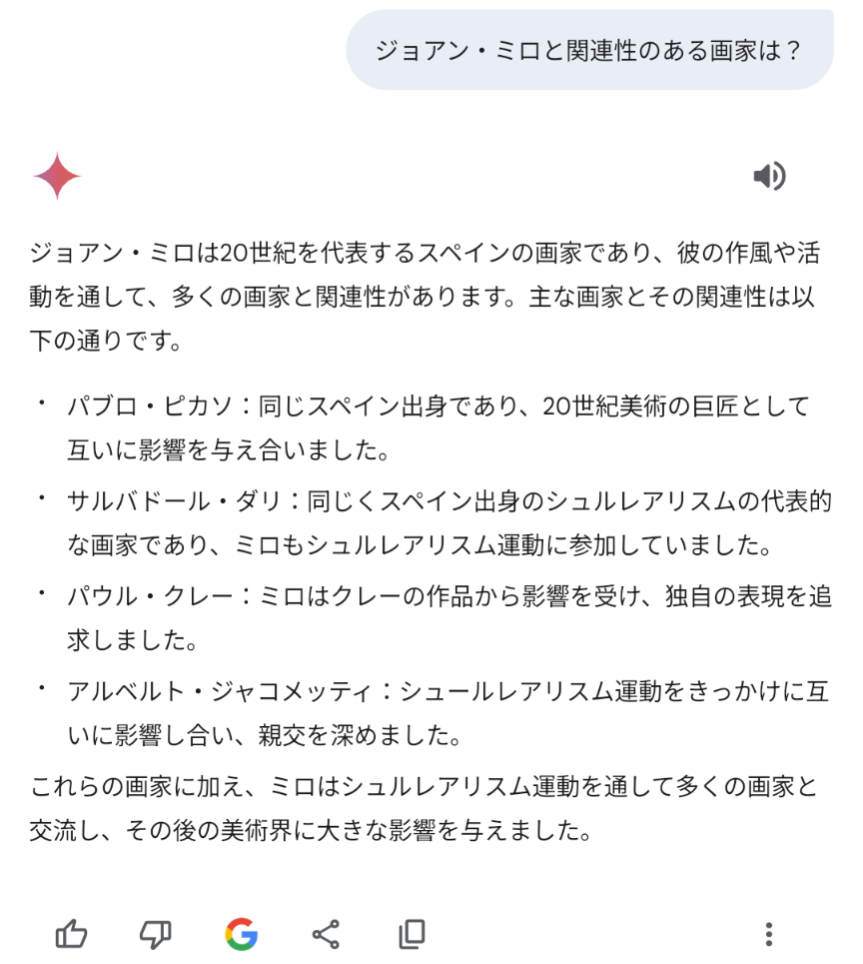Double-check the response with Google icon
Image resolution: width=863 pixels, height=964 pixels.
click(241, 934)
